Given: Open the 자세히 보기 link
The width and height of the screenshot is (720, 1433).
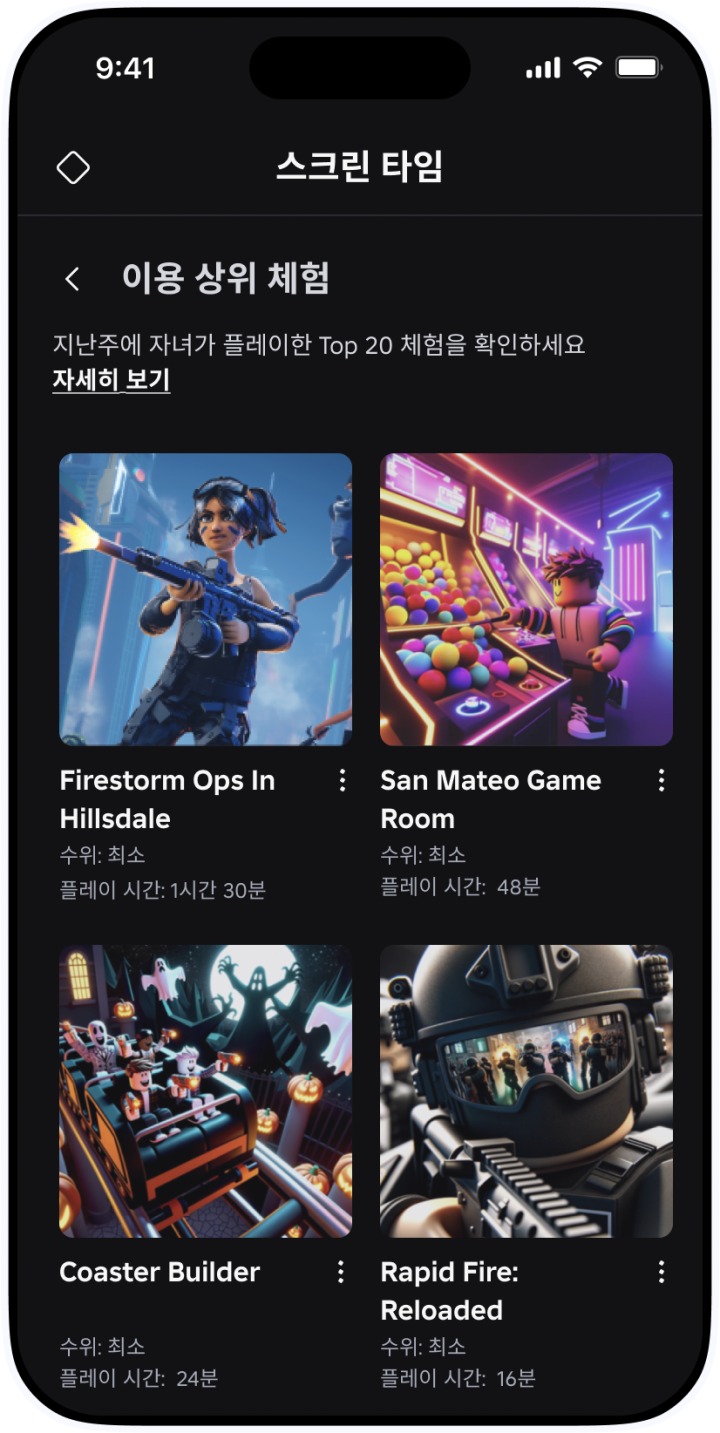Looking at the screenshot, I should click(111, 380).
